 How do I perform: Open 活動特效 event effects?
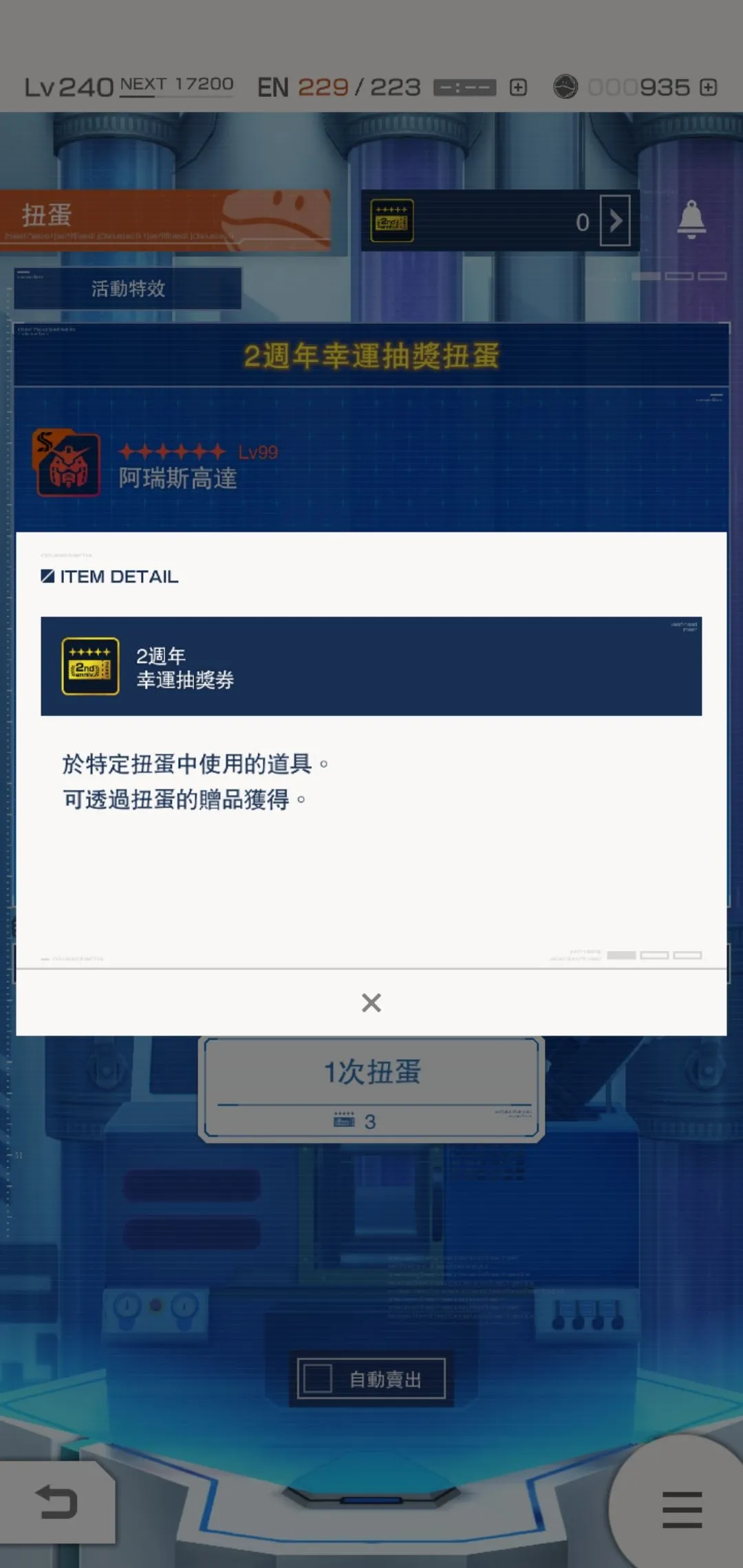[x=128, y=288]
